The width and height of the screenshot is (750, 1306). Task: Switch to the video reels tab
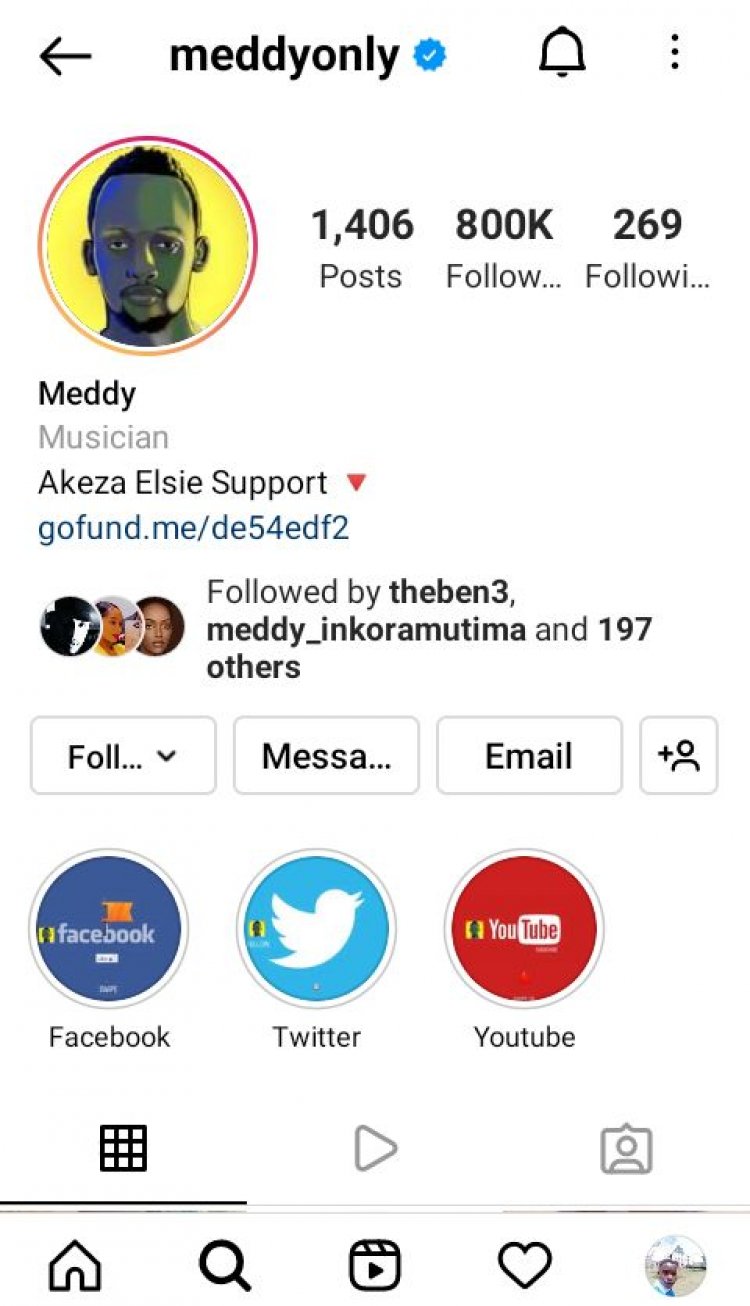376,1149
